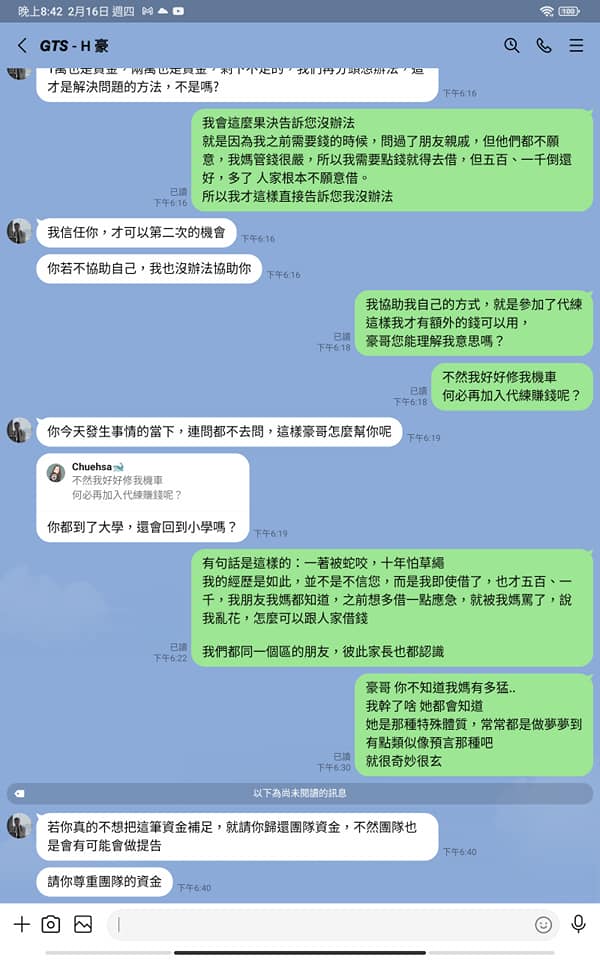View sender's profile beside 我信任你 message
The width and height of the screenshot is (600, 960).
(19, 232)
